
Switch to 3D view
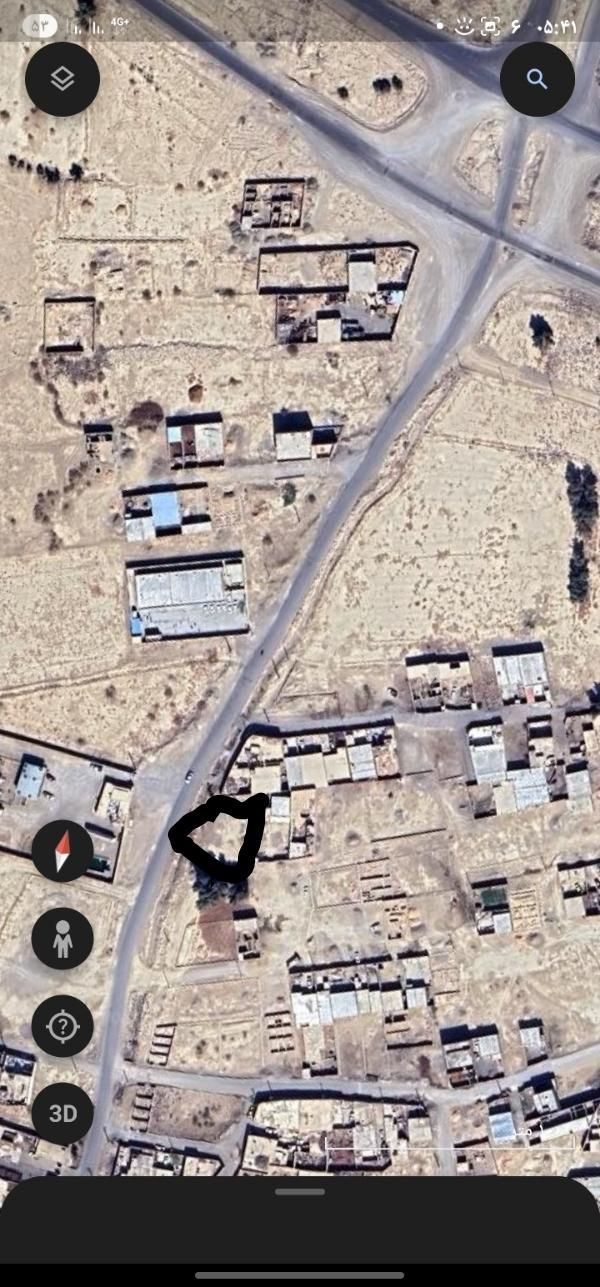tap(62, 1113)
